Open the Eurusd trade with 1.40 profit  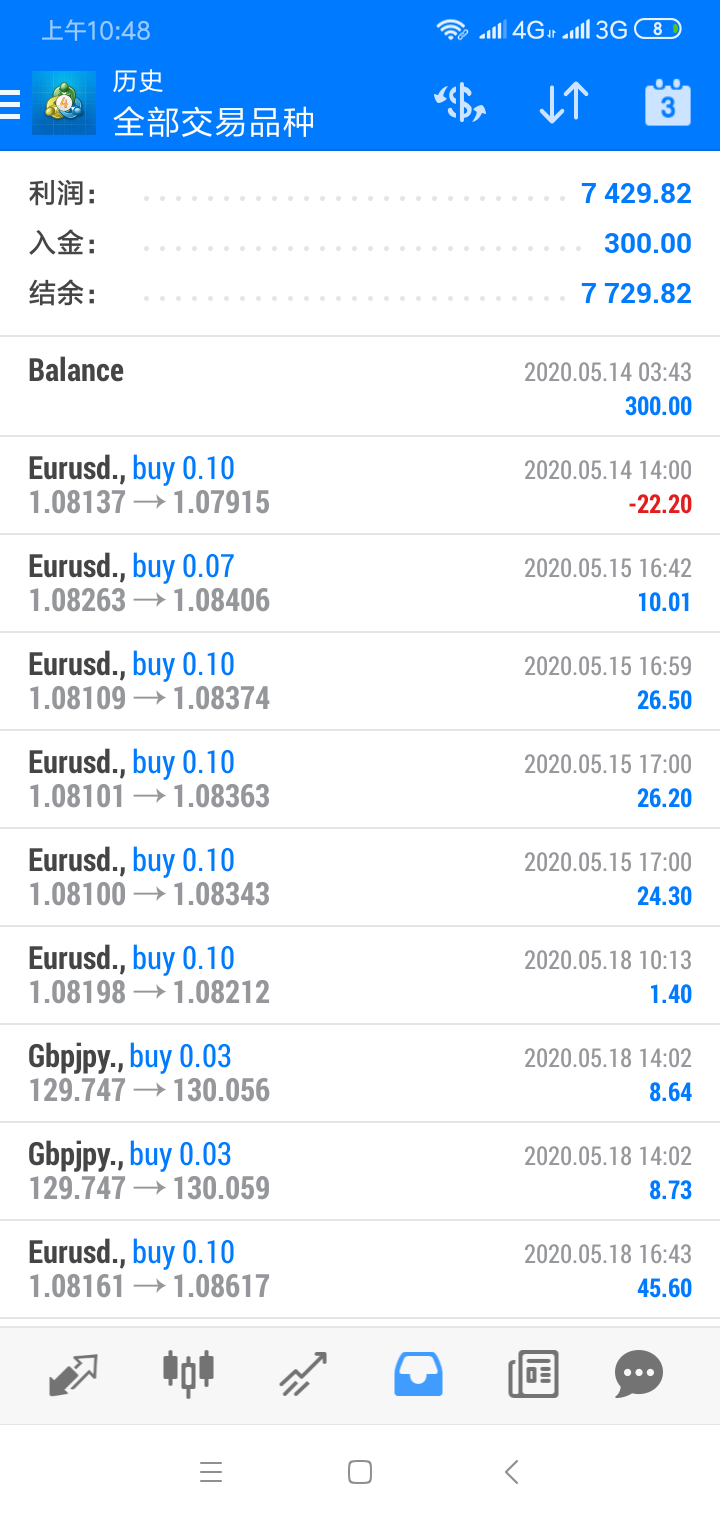pyautogui.click(x=360, y=975)
